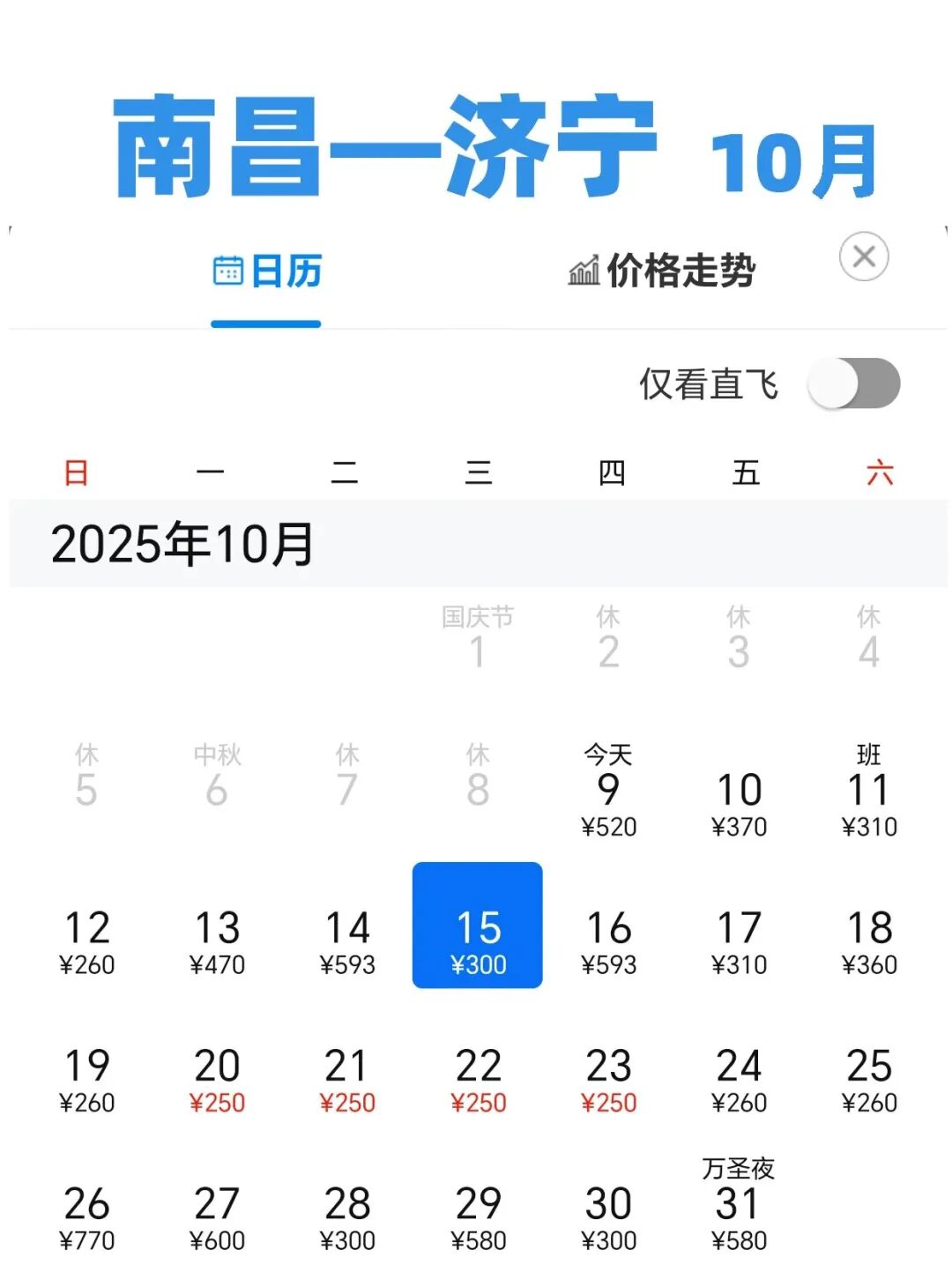Tap October 29 priced ¥580
Screen dimensions: 952x1272
pos(478,1216)
